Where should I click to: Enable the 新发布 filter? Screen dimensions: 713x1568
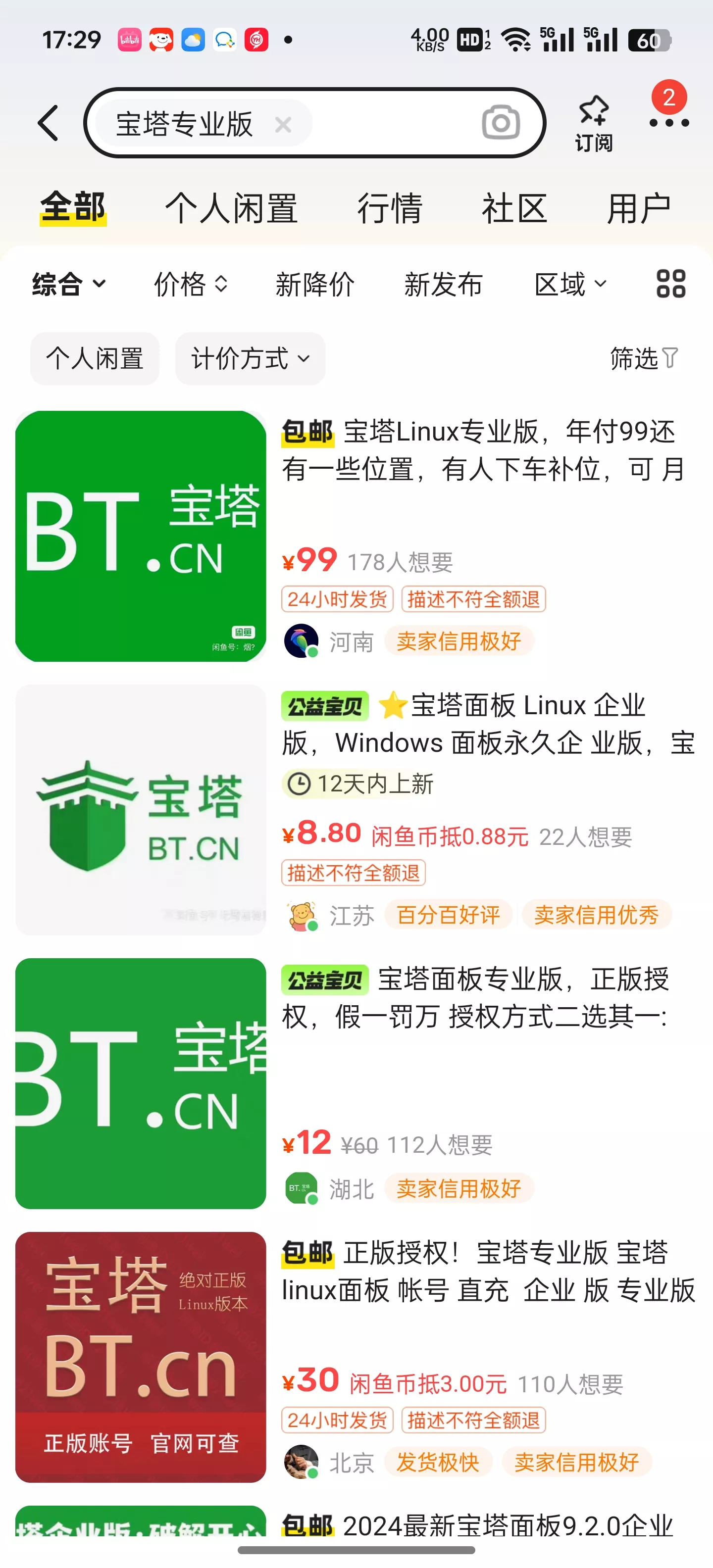pos(444,284)
